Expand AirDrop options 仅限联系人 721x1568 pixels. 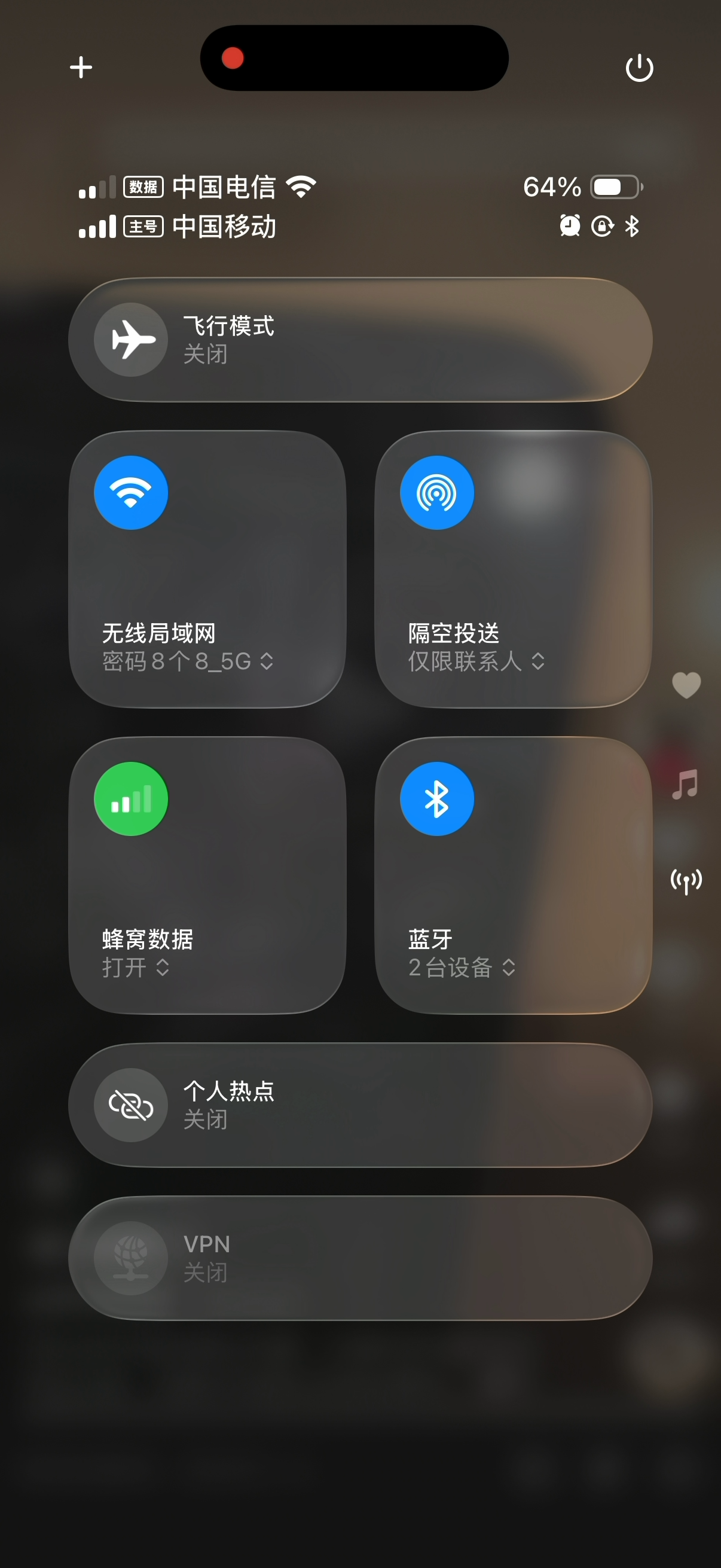click(x=476, y=661)
